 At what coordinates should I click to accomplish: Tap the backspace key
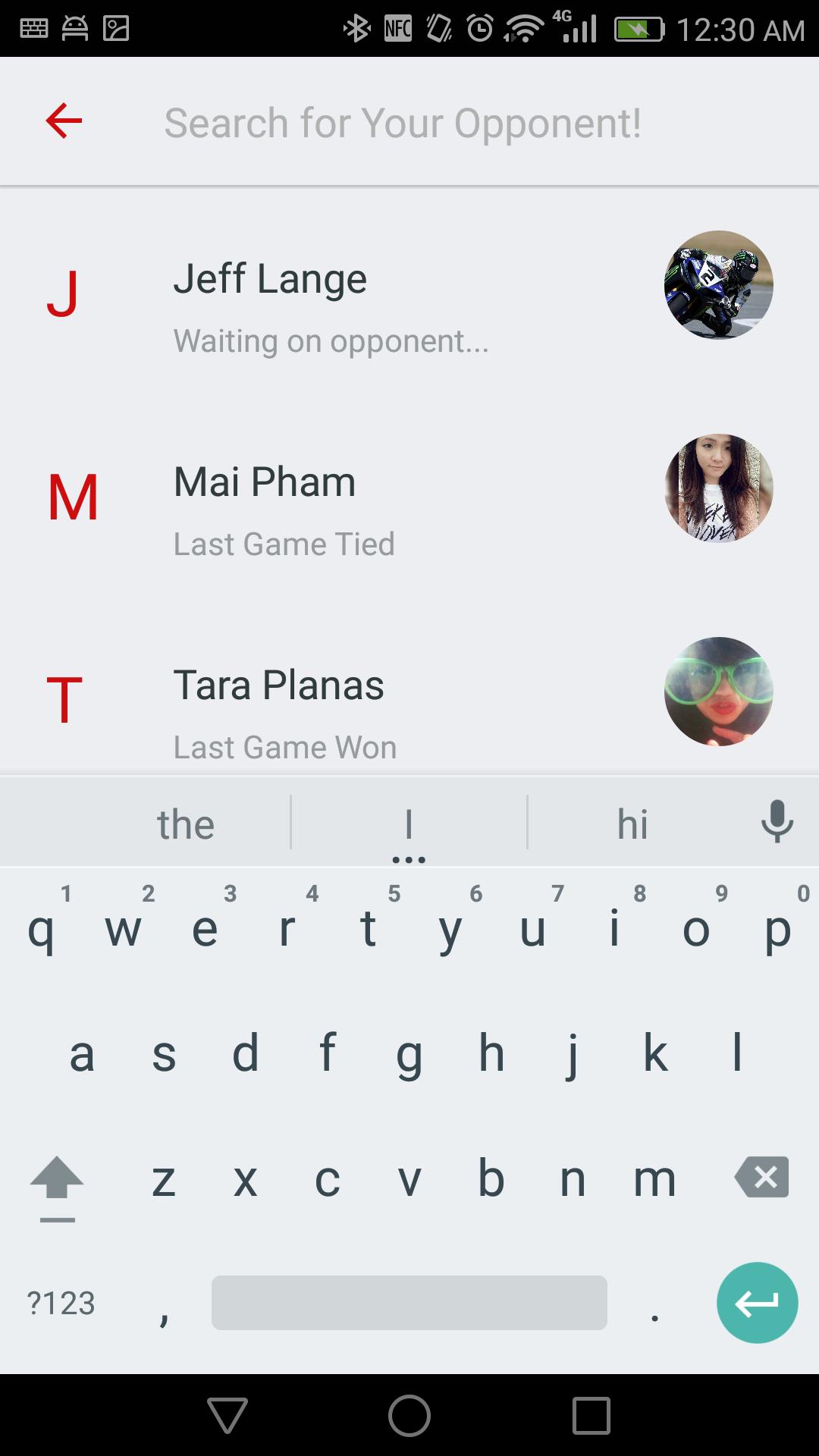click(x=762, y=1178)
